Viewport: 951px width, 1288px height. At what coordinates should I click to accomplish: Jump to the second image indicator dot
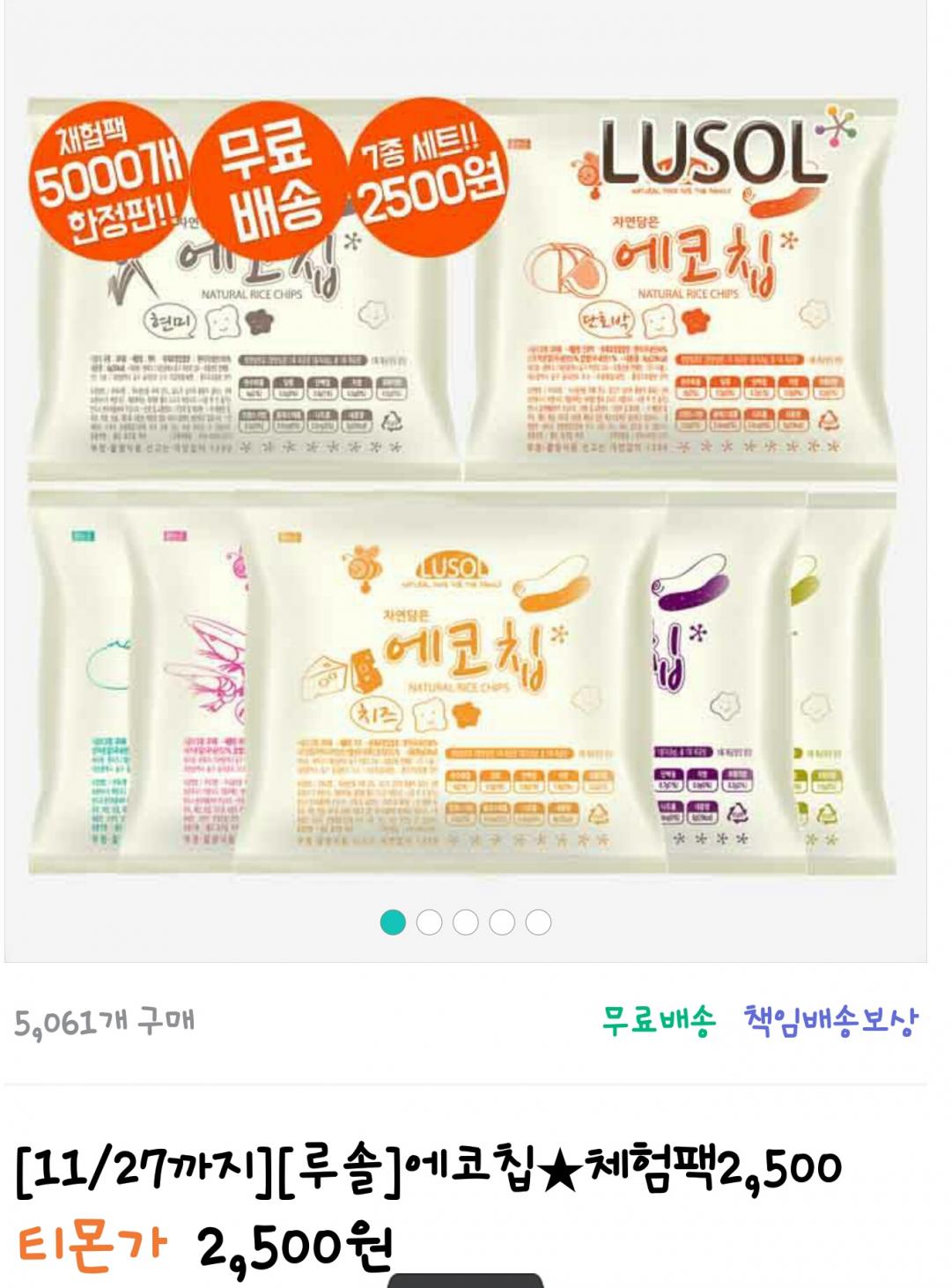[x=429, y=922]
